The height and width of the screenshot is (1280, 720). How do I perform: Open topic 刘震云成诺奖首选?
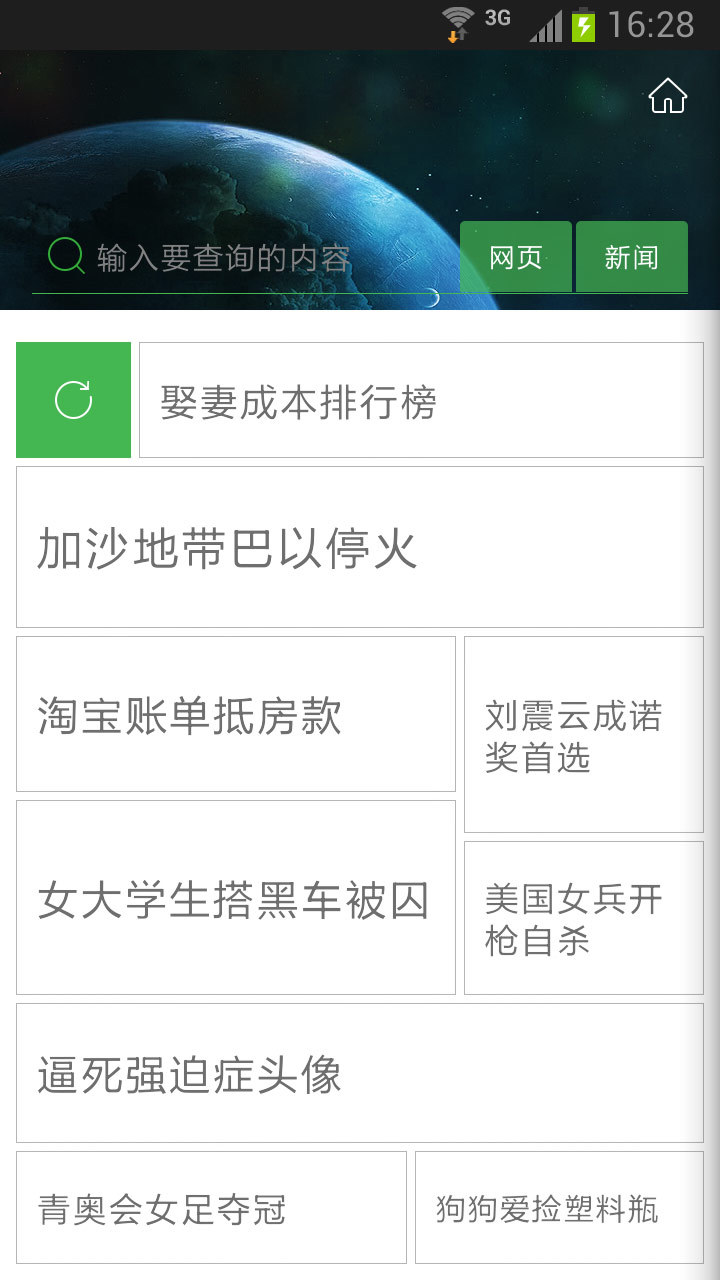[583, 735]
